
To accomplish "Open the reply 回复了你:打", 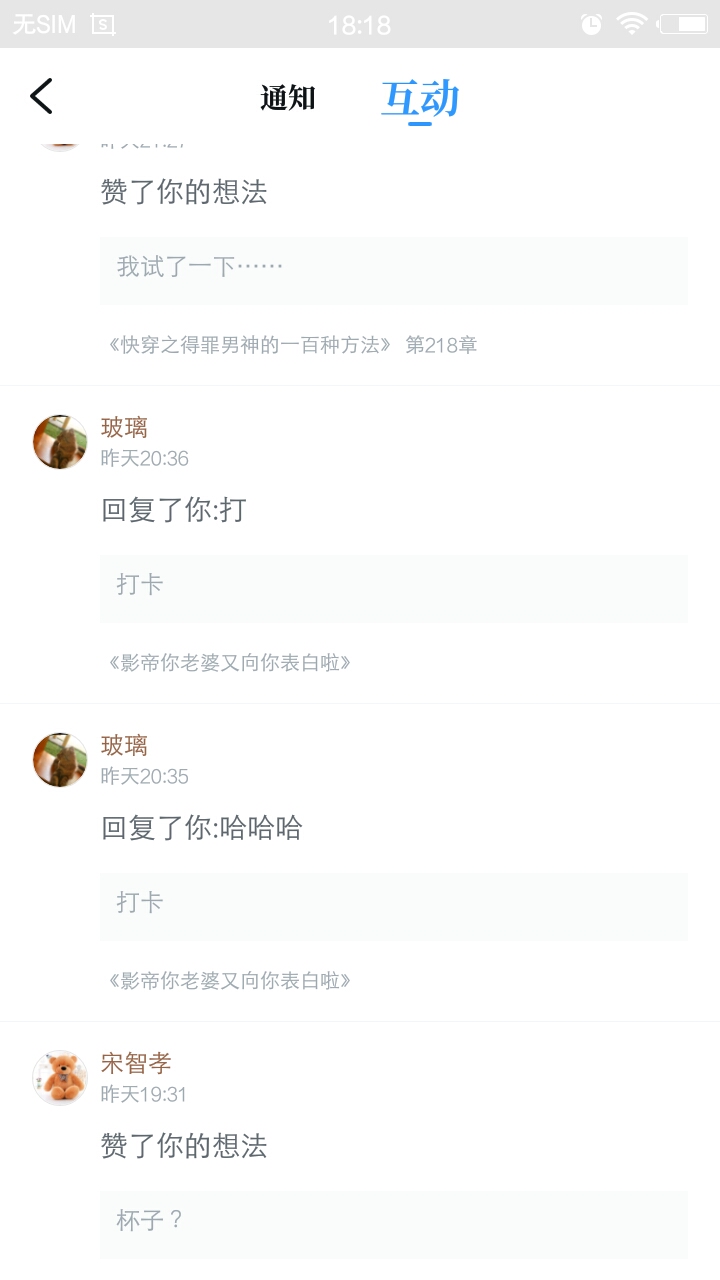I will tap(174, 510).
